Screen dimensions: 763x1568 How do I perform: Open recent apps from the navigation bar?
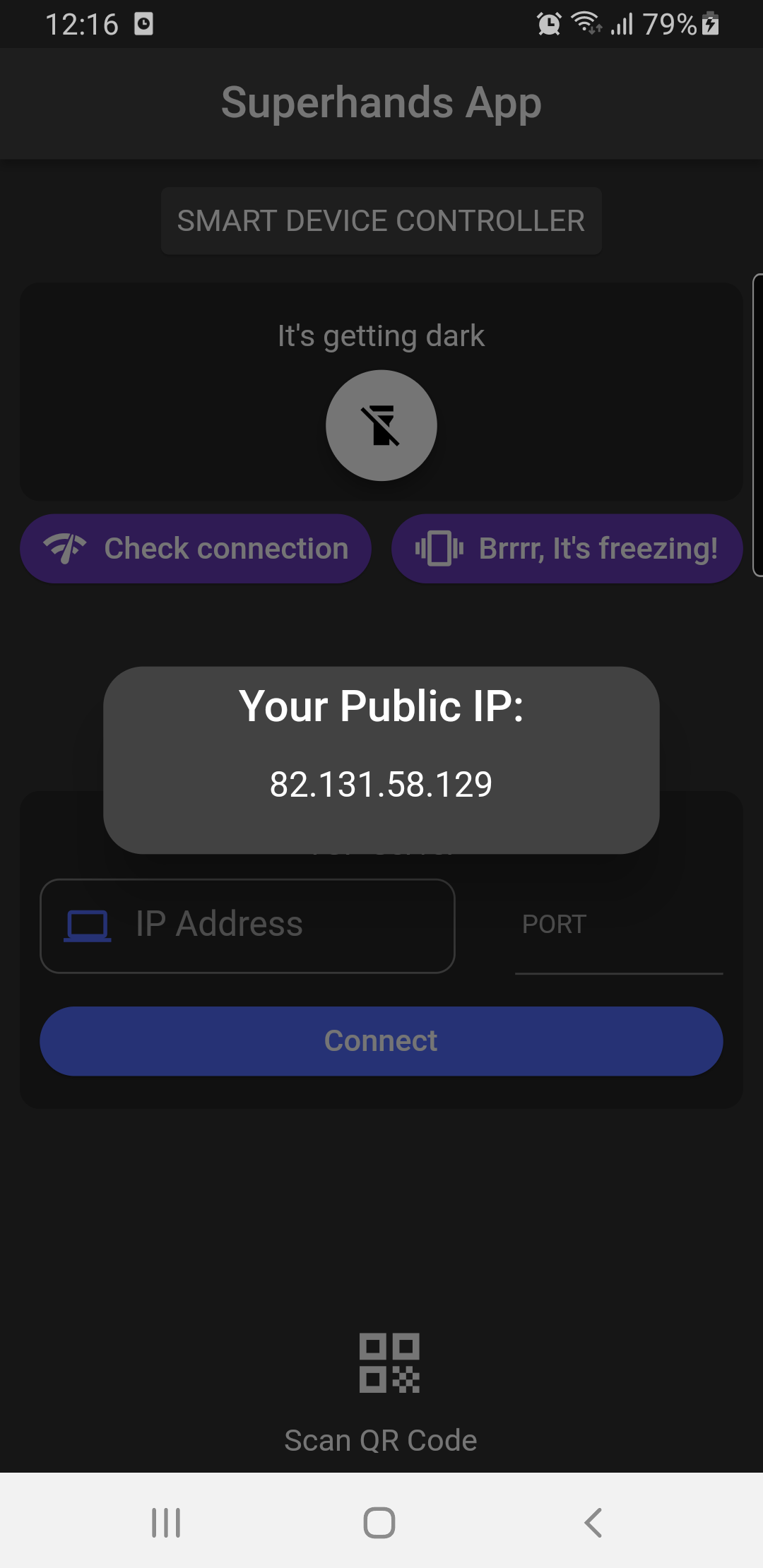(167, 1522)
